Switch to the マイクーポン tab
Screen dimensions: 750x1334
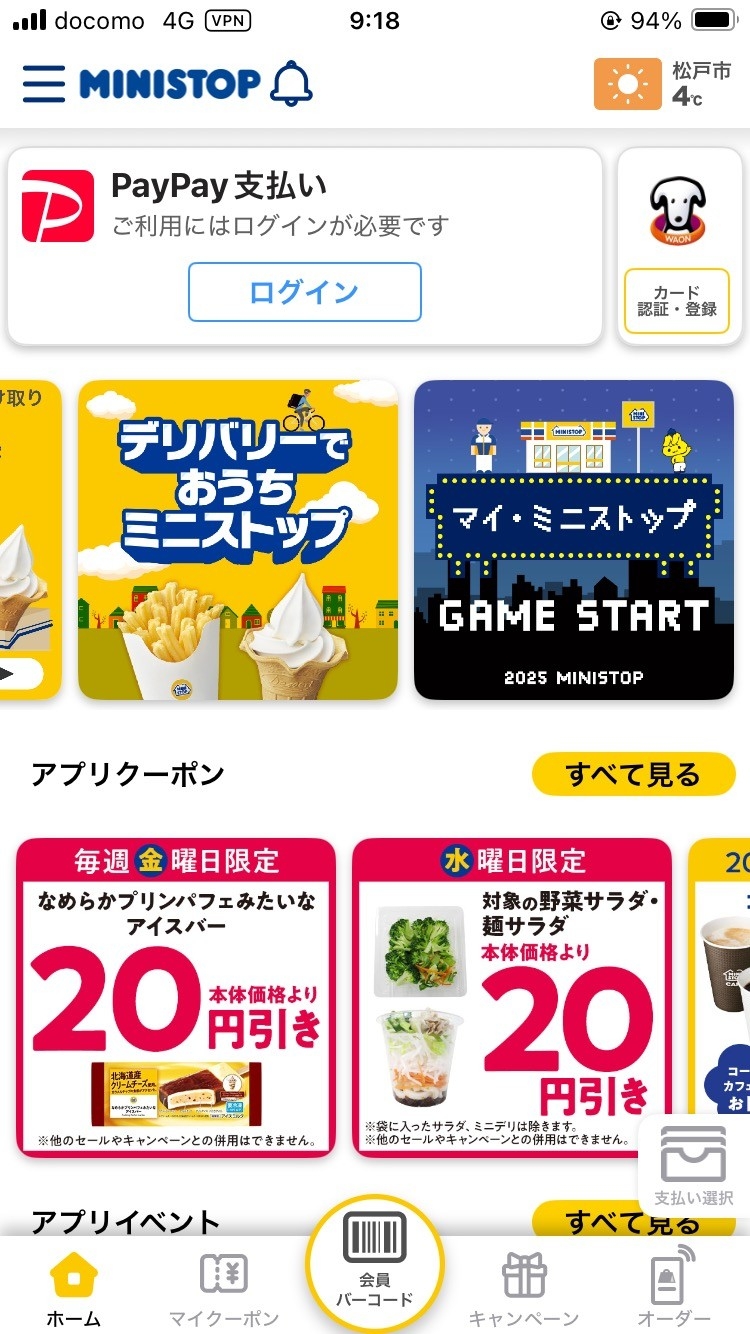tap(224, 1290)
